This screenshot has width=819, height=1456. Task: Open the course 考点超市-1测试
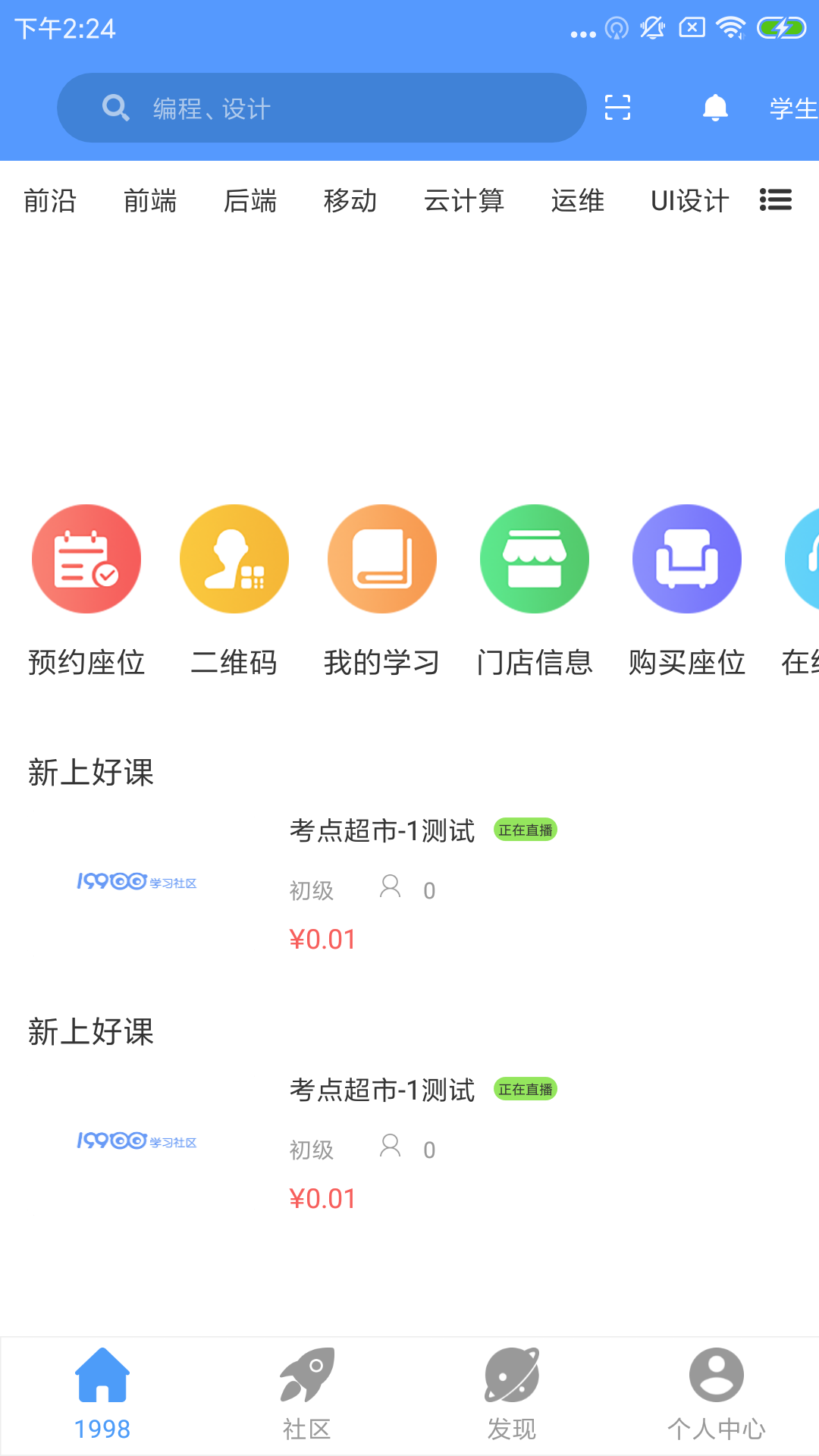tap(381, 831)
